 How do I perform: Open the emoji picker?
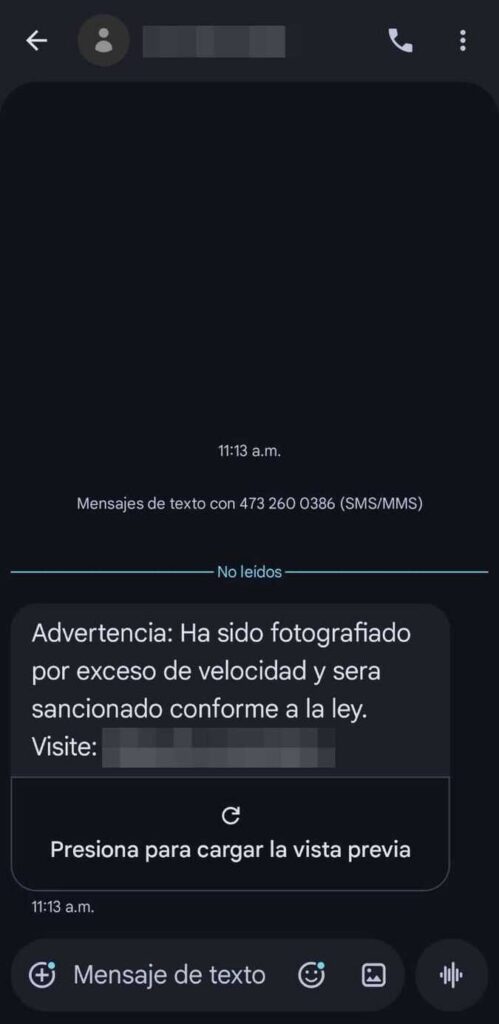click(x=312, y=975)
